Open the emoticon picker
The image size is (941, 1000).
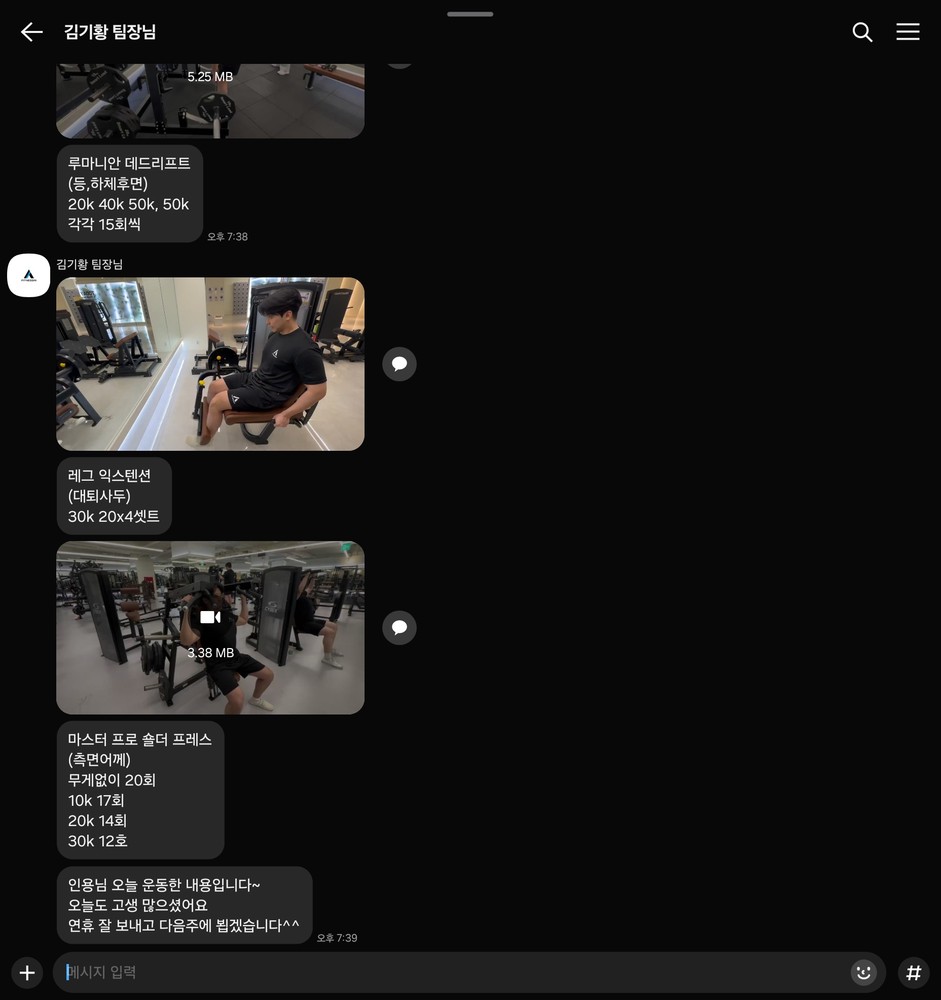(862, 972)
